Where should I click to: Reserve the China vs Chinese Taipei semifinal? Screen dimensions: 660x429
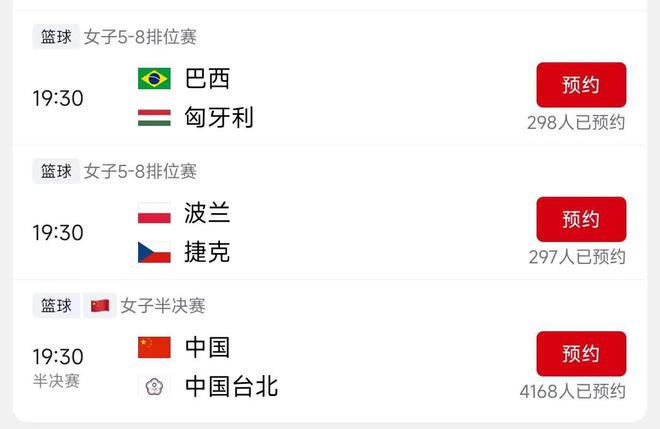point(581,353)
